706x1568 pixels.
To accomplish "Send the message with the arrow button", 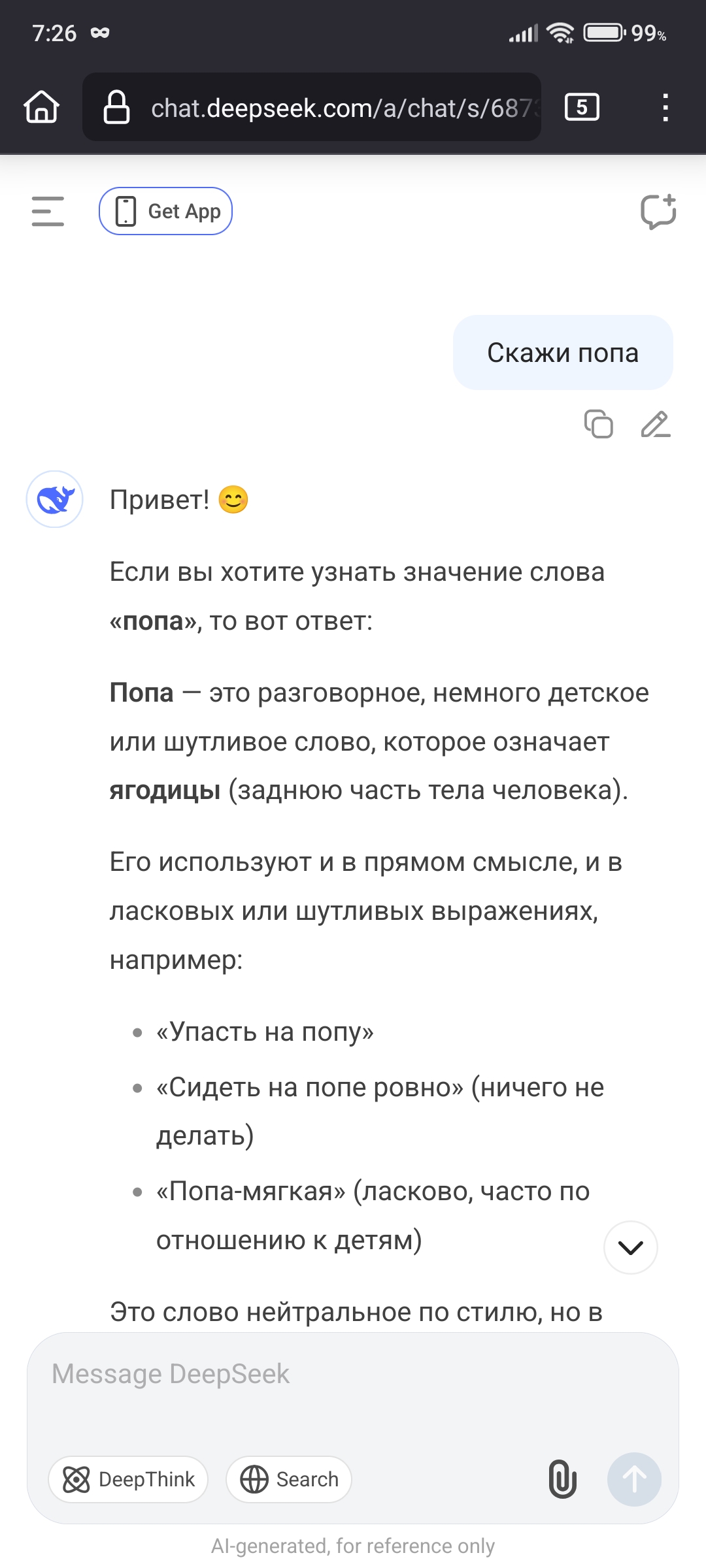I will (634, 1479).
